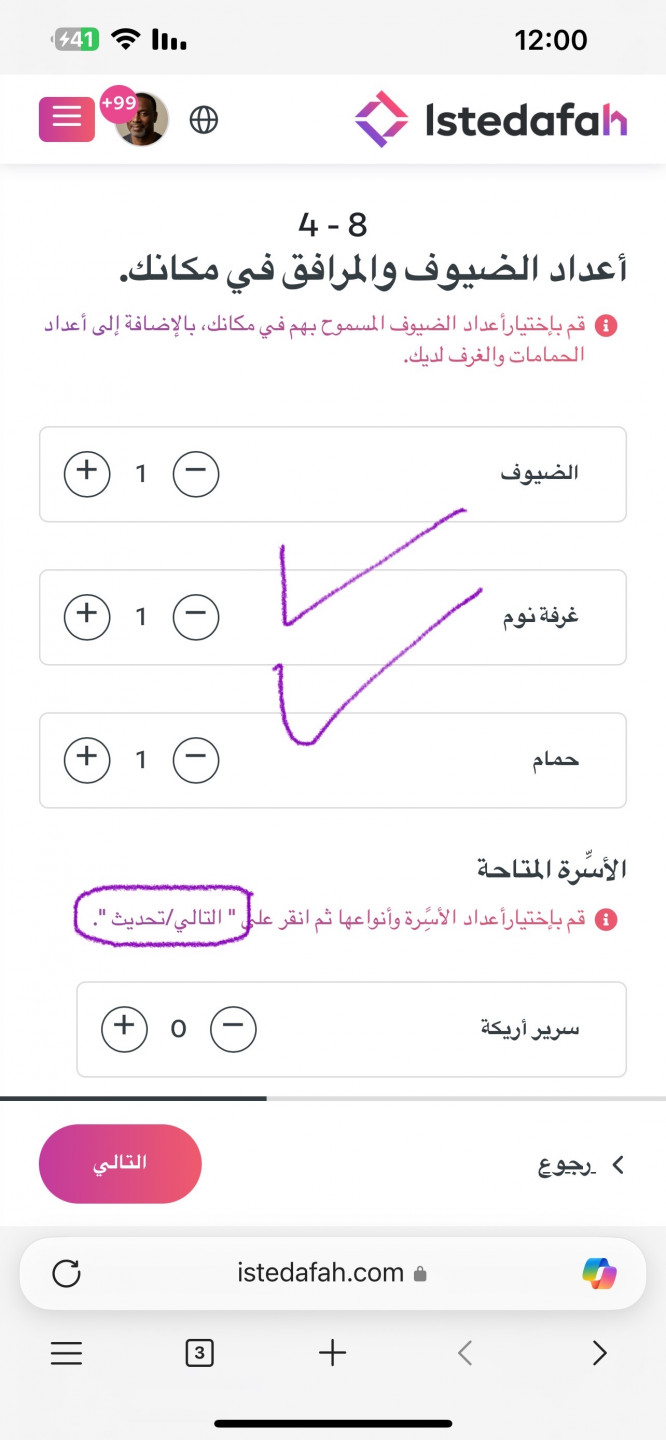
Task: Decrease the حمام bathroom count
Action: (195, 760)
